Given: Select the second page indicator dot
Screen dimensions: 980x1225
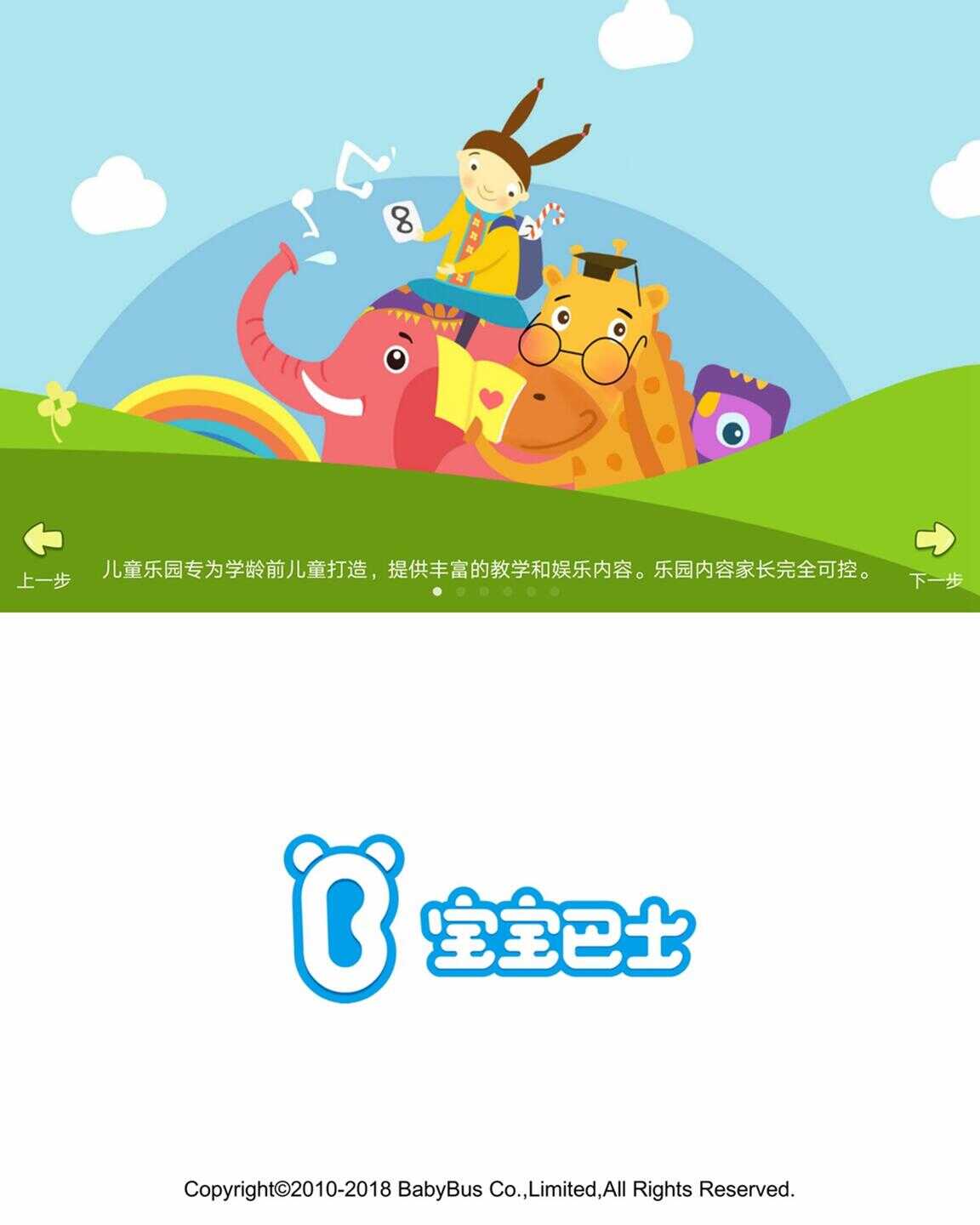Looking at the screenshot, I should pyautogui.click(x=460, y=591).
